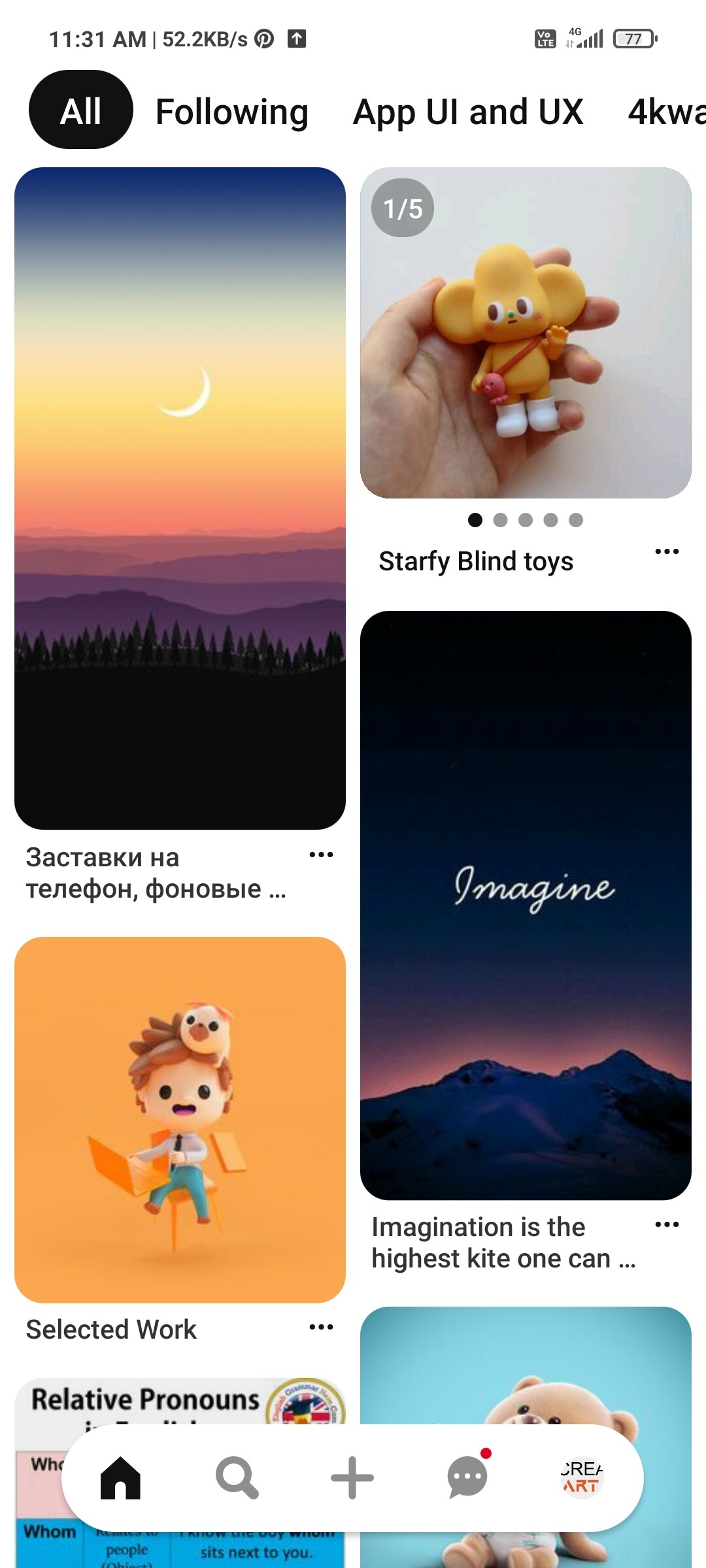This screenshot has width=706, height=1568.
Task: Open more options for Imagination is the highest kite
Action: coord(666,1225)
